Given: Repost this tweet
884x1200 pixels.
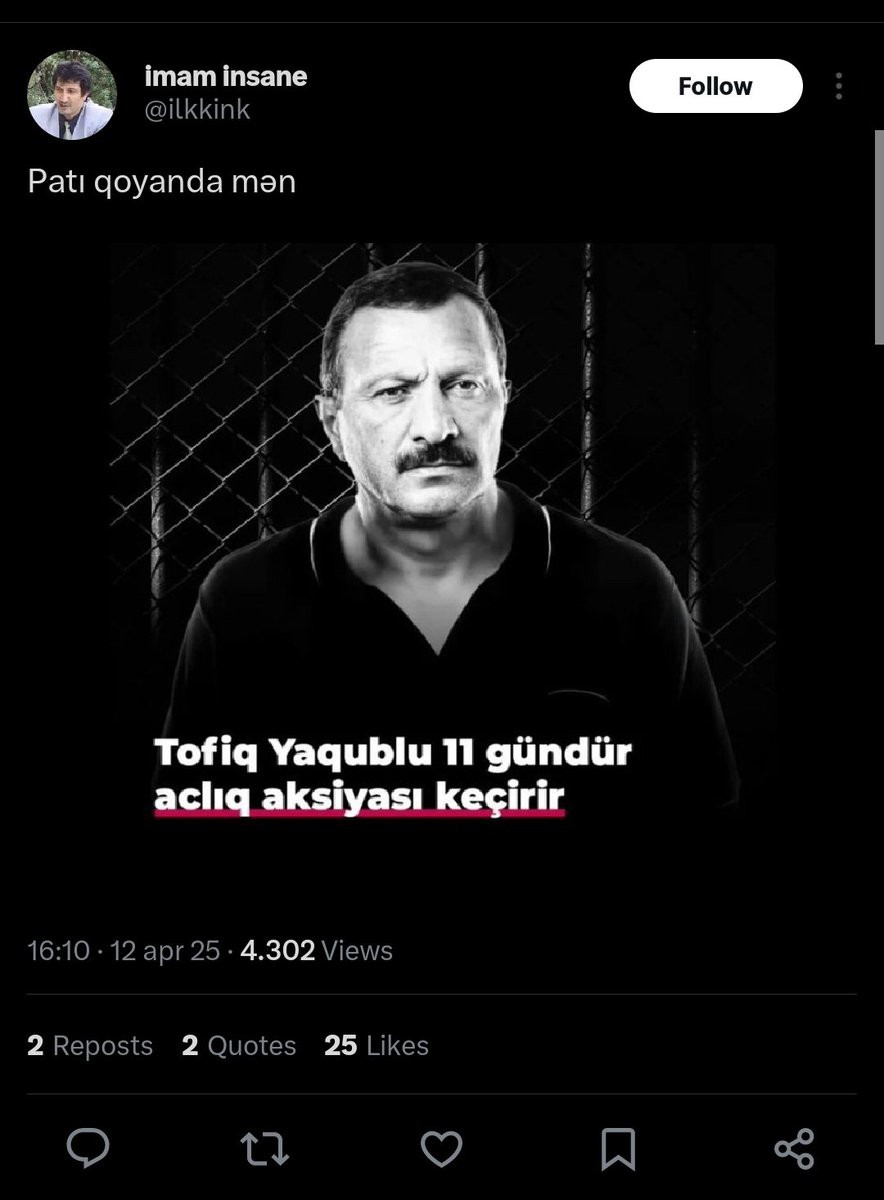Looking at the screenshot, I should 265,1149.
